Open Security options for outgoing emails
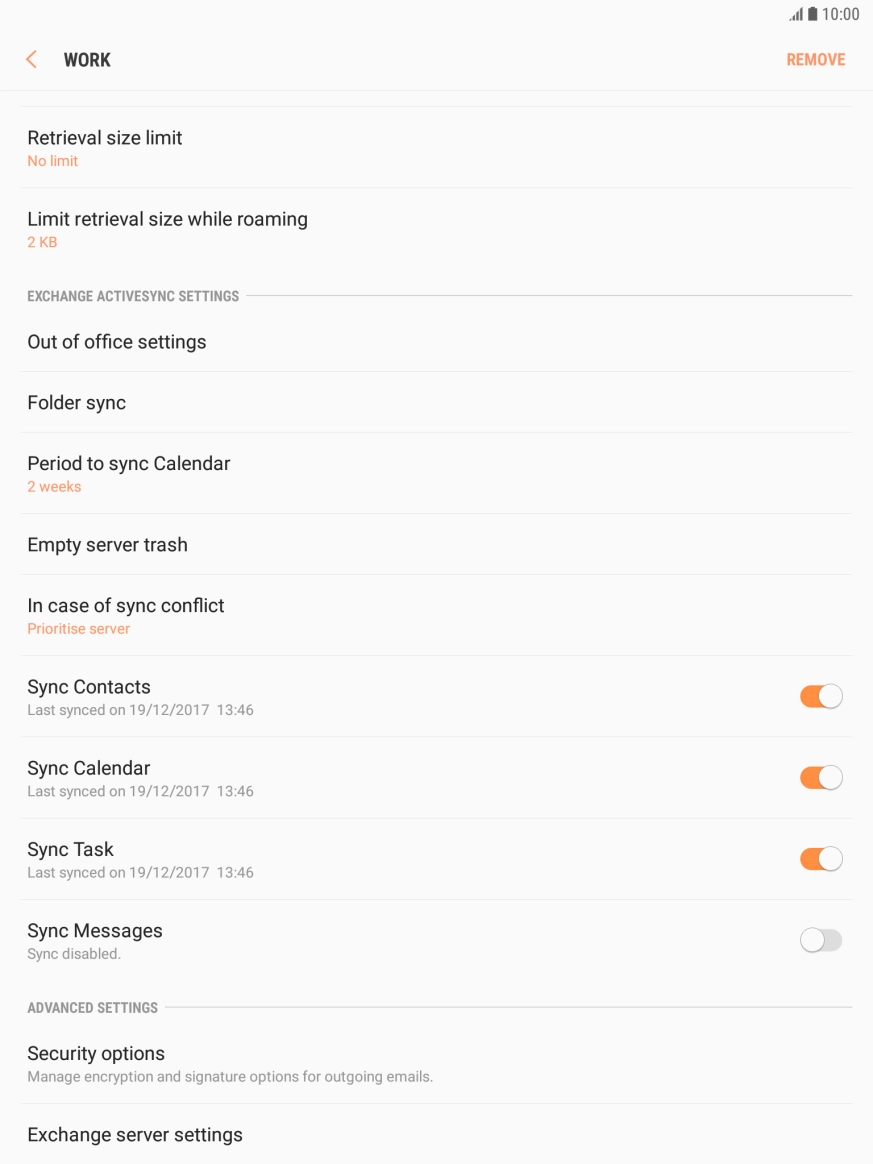Viewport: 873px width, 1164px height. pyautogui.click(x=96, y=1063)
